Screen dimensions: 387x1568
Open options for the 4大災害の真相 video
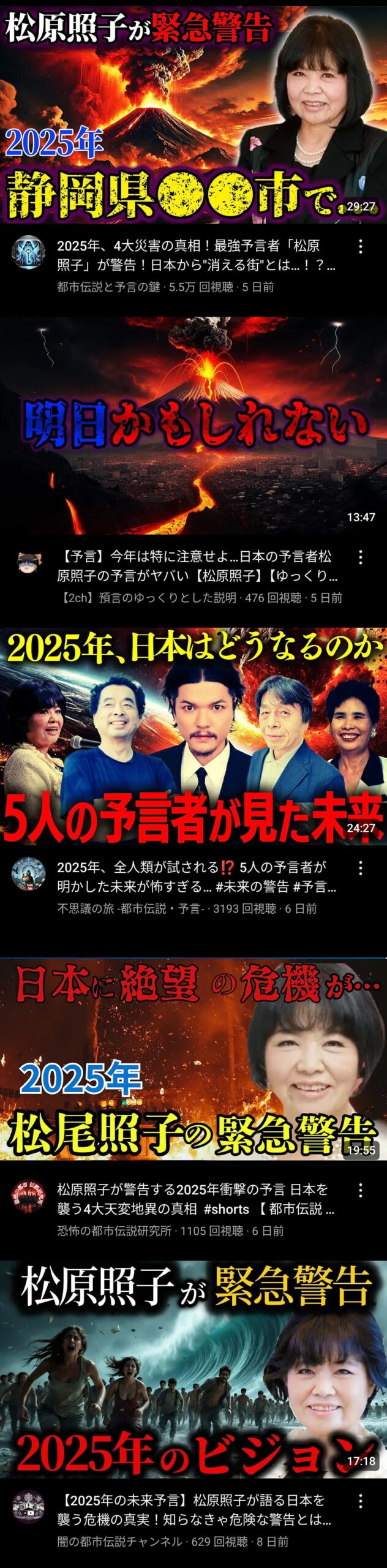361,246
